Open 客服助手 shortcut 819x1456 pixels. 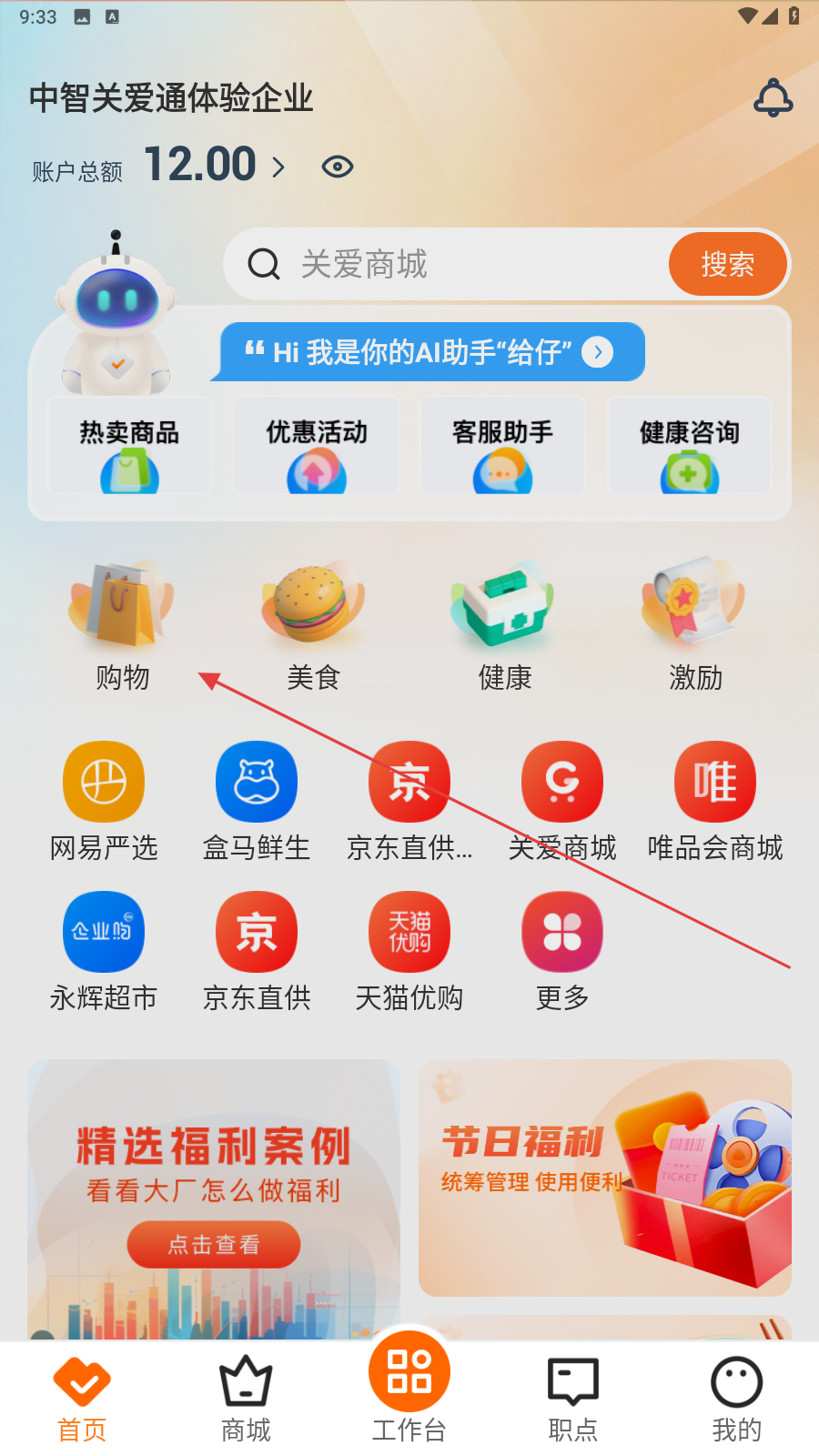pos(502,446)
